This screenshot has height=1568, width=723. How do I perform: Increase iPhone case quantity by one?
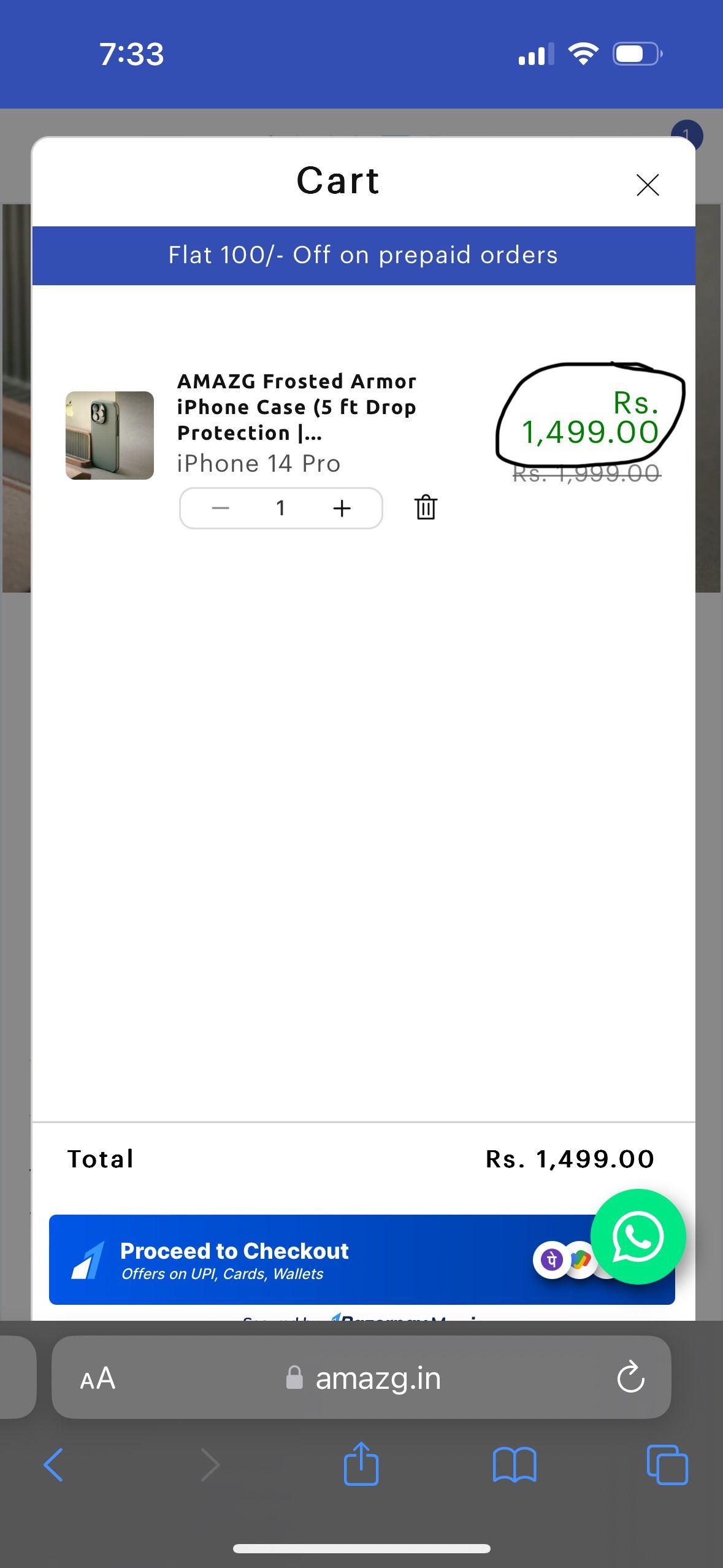coord(342,508)
